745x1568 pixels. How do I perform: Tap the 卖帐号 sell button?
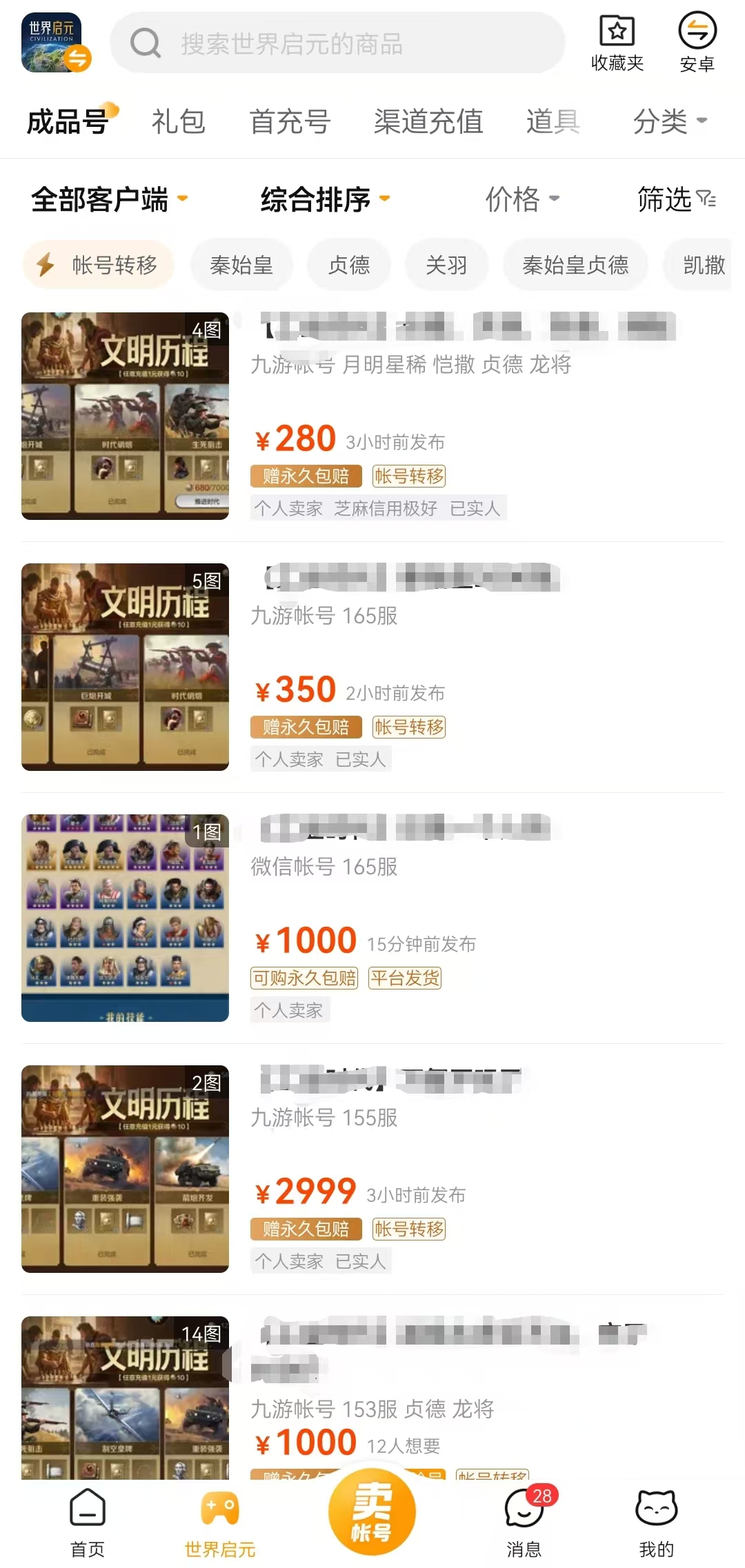point(372,1511)
